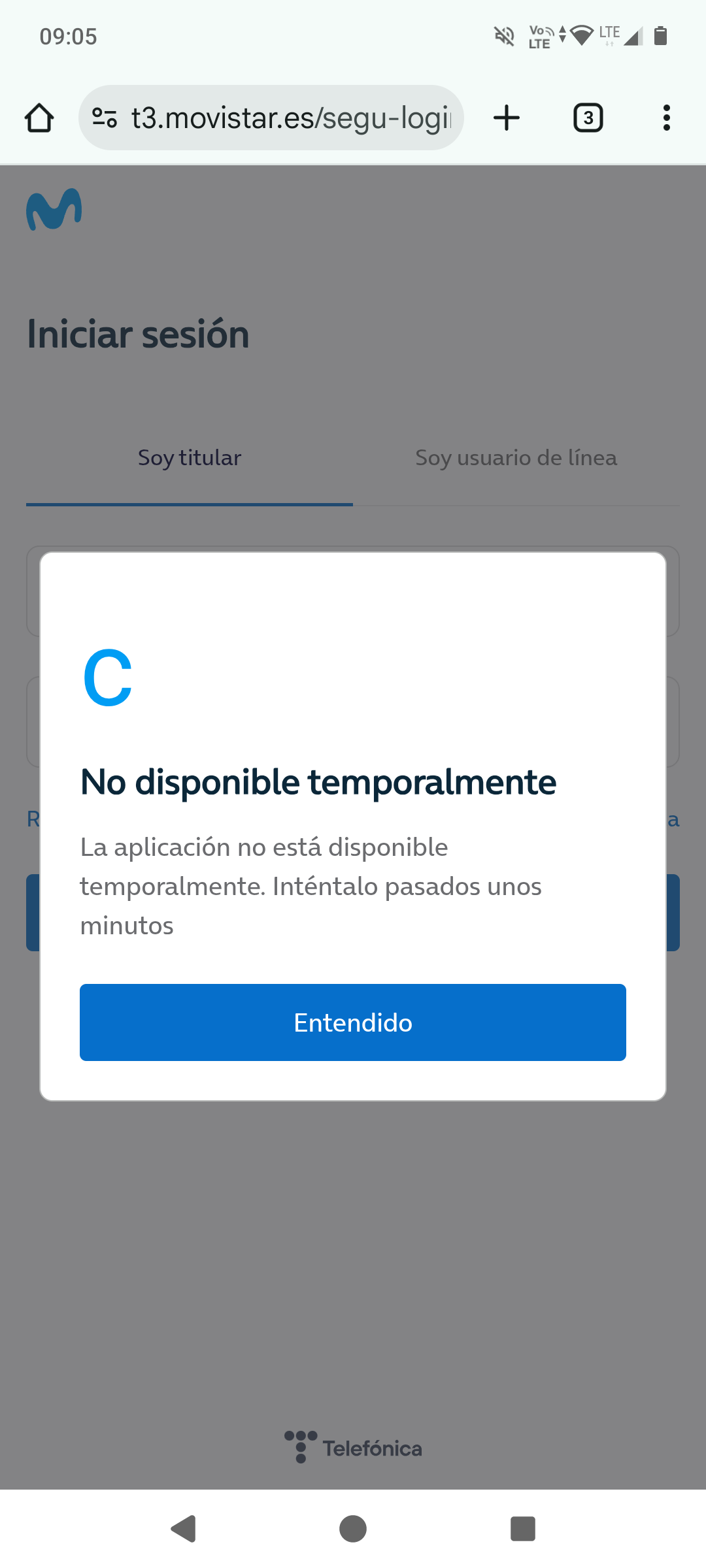
Task: Go back with the system back button
Action: 184,1529
